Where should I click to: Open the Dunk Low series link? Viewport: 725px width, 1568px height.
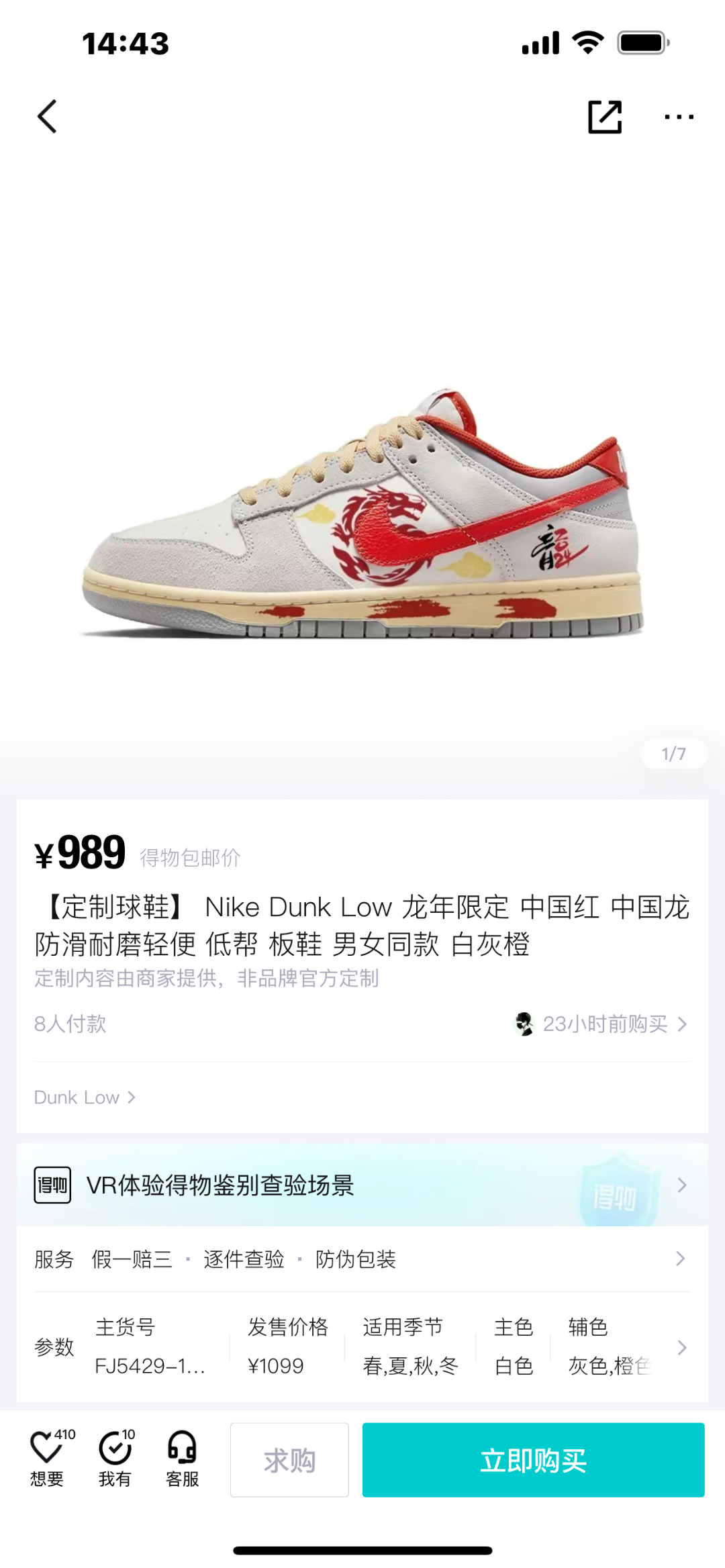pos(85,1097)
